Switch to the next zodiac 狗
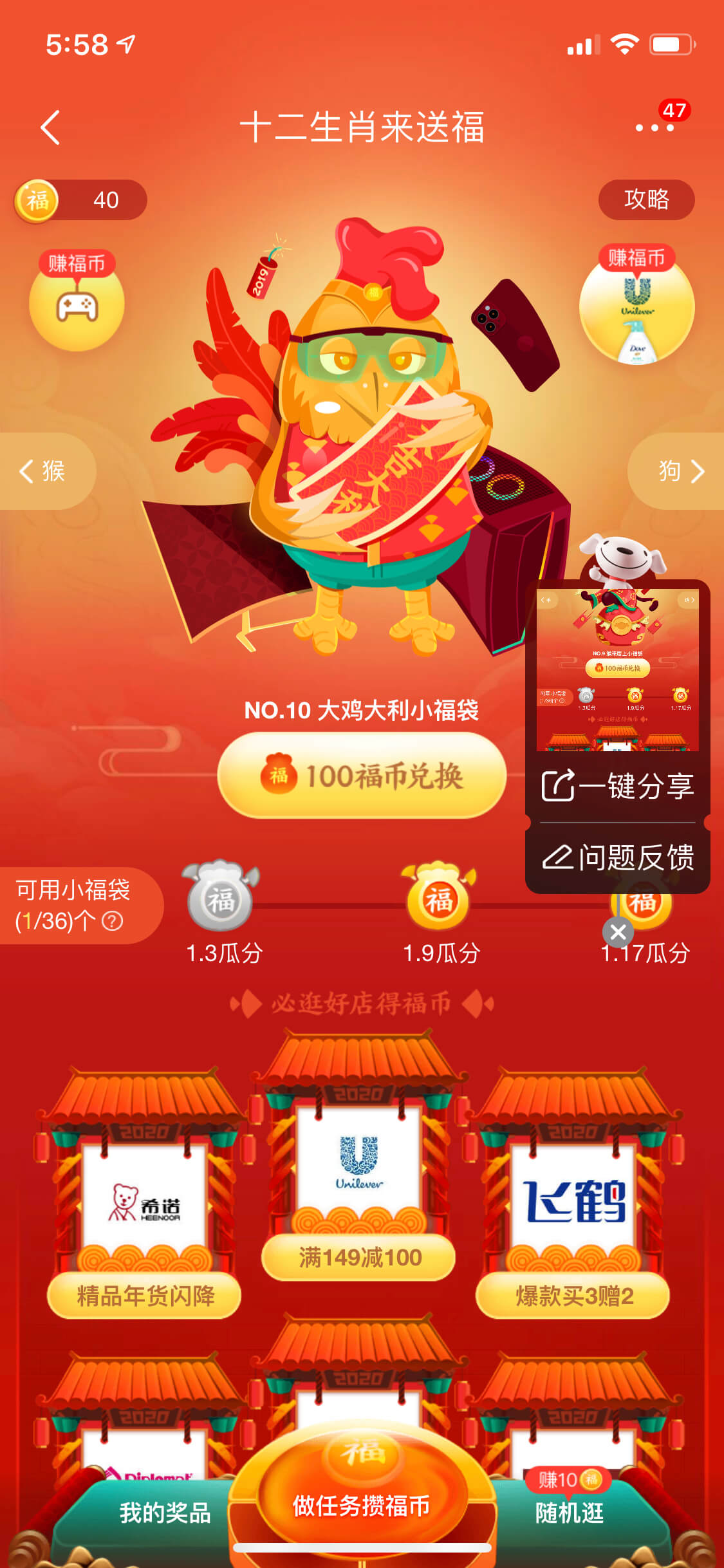 678,471
